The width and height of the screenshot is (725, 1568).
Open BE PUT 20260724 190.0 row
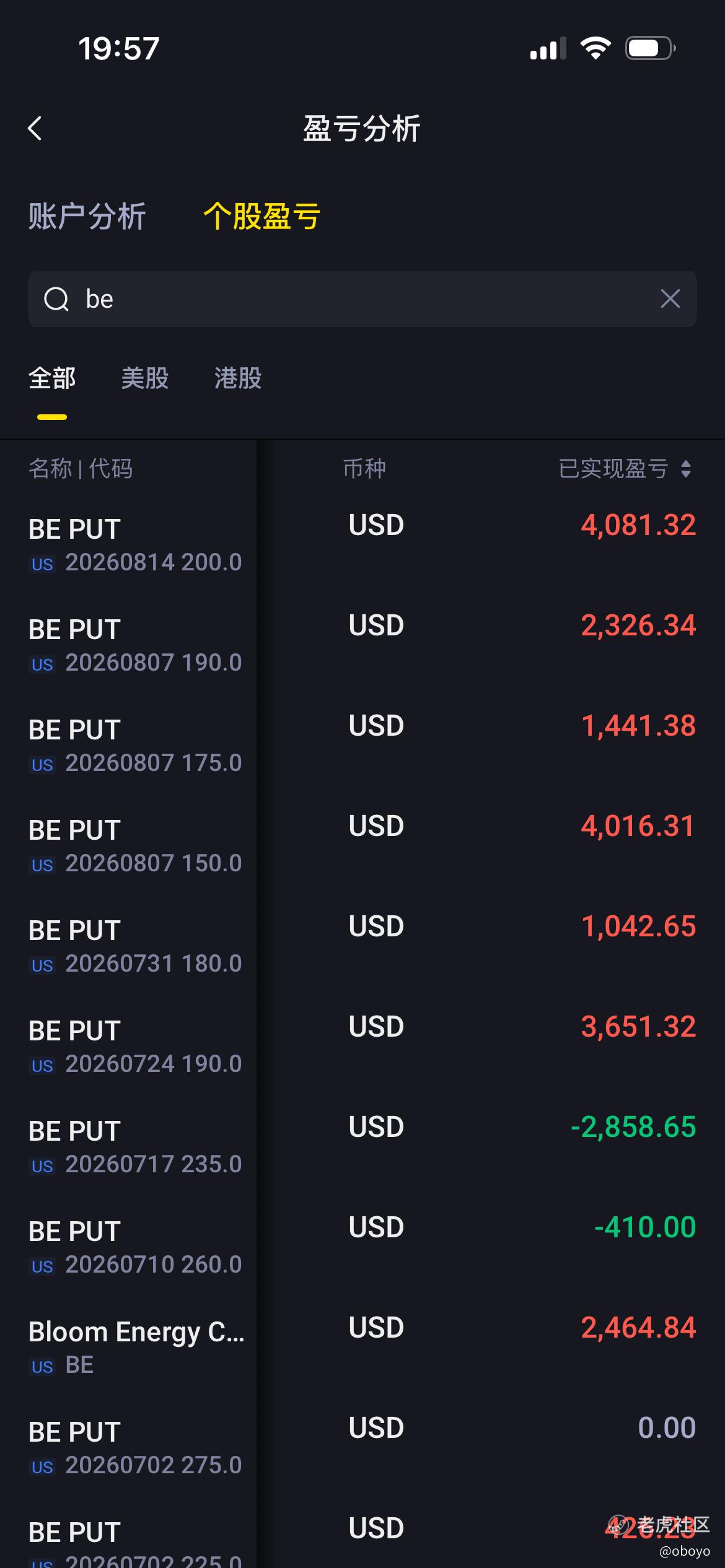pyautogui.click(x=362, y=1047)
